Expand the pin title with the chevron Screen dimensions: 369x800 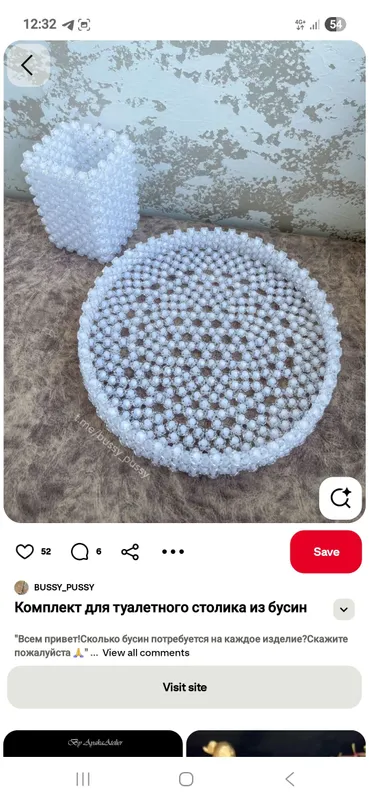pyautogui.click(x=343, y=609)
